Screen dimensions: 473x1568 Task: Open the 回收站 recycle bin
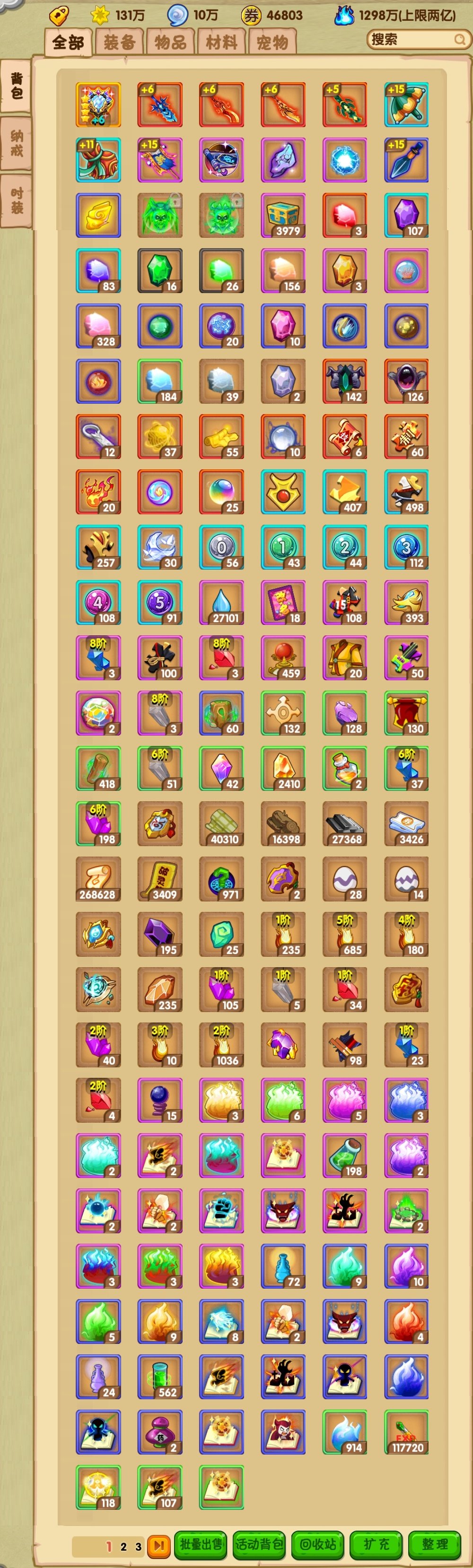click(317, 1543)
